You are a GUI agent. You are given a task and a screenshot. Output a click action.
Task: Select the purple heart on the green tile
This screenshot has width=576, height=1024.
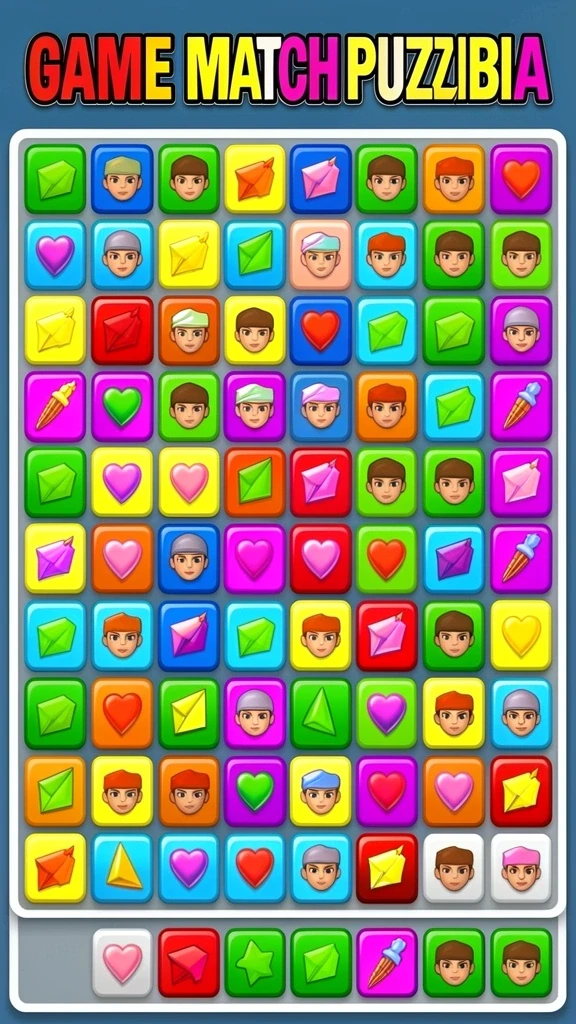point(388,712)
